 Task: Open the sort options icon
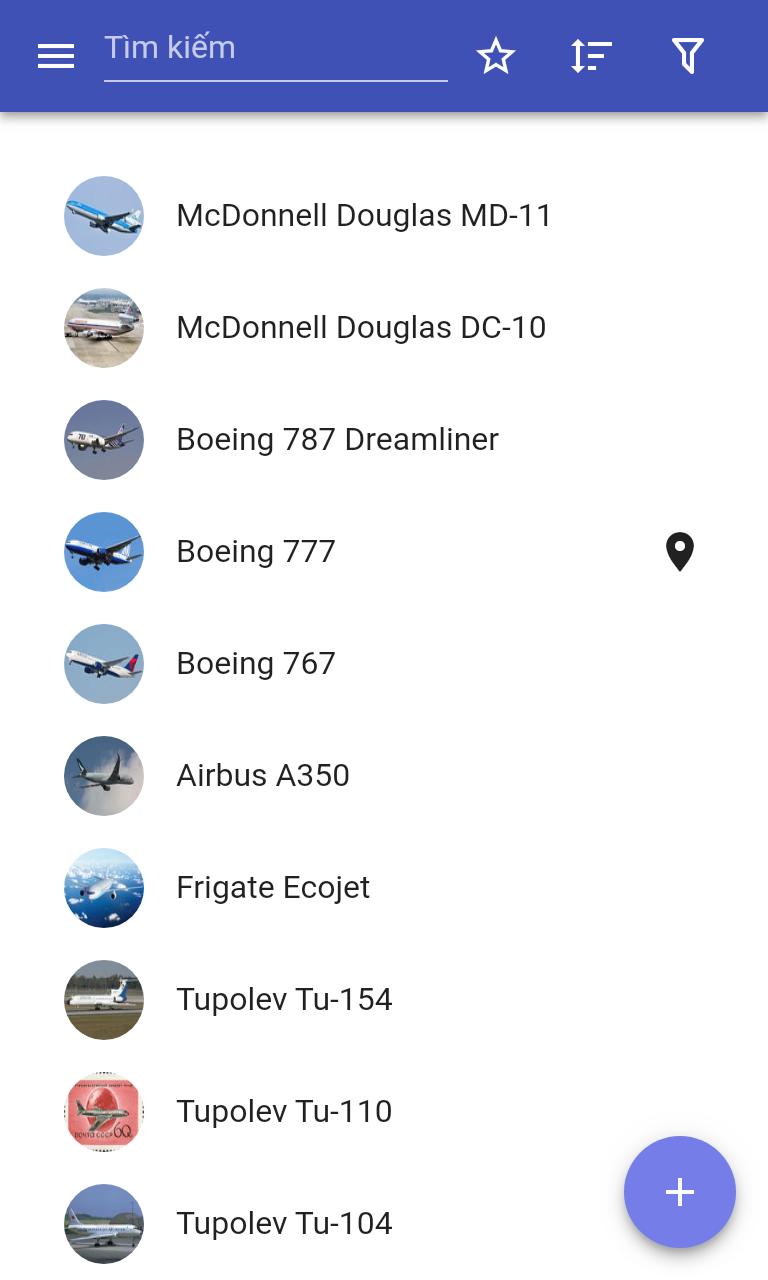(x=592, y=56)
